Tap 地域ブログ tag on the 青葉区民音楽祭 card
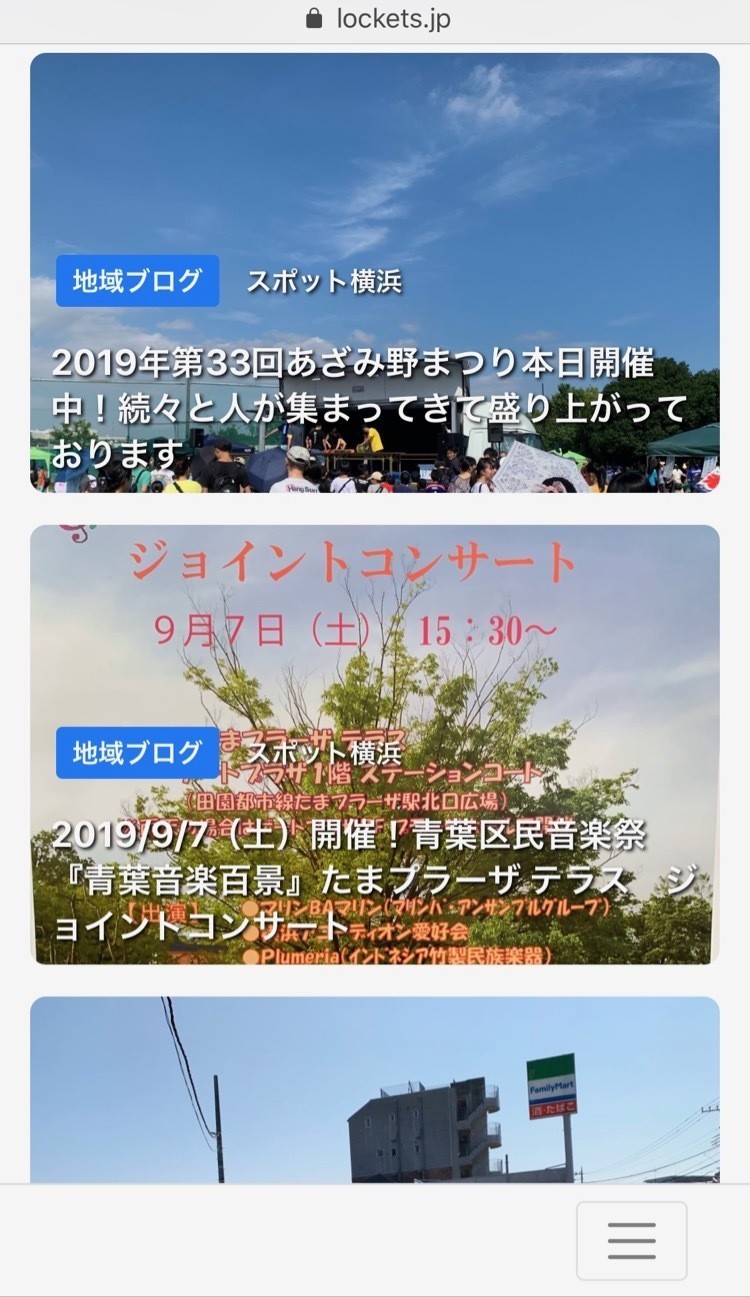Image resolution: width=750 pixels, height=1297 pixels. tap(137, 753)
